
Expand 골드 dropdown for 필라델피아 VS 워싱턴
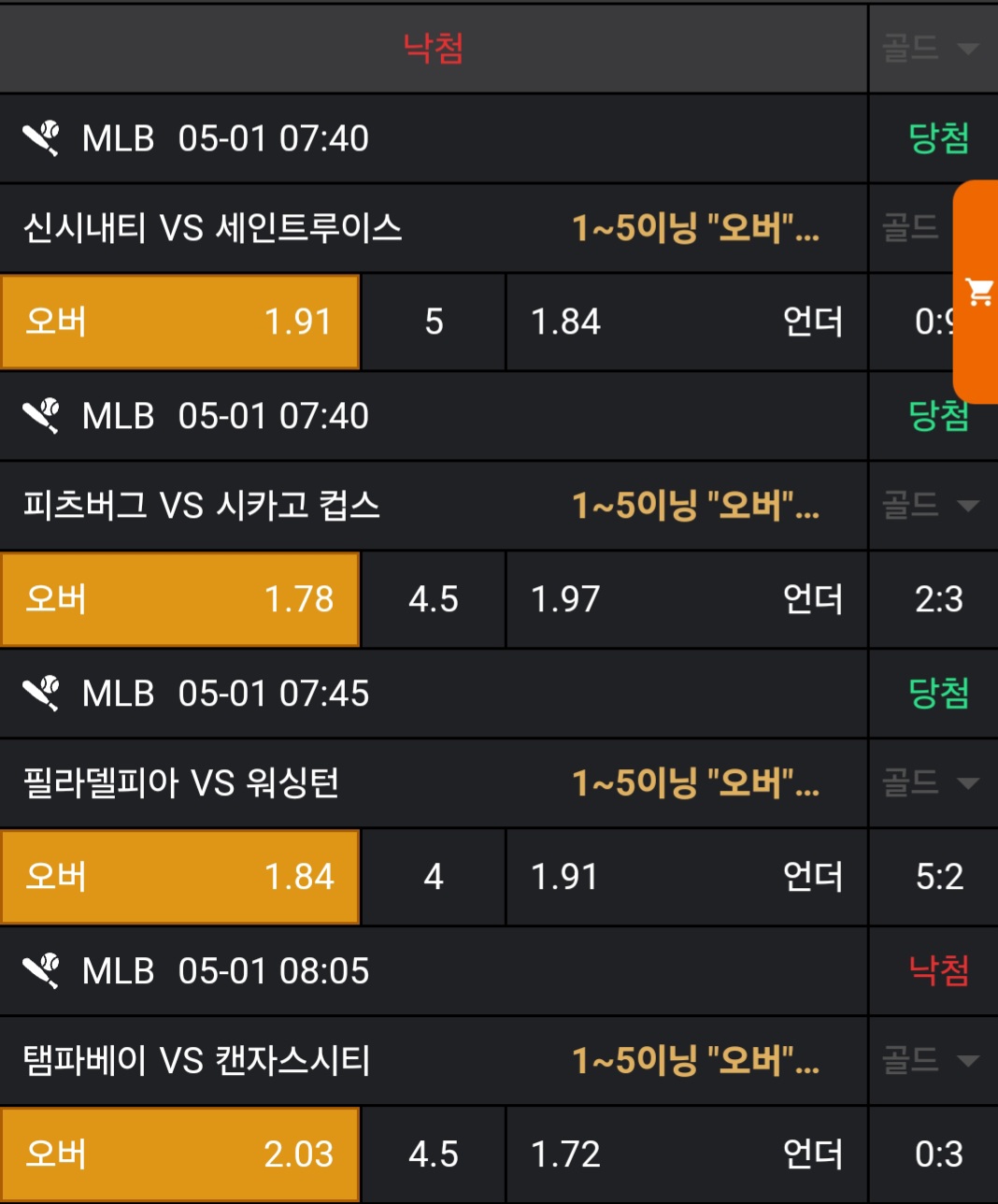pyautogui.click(x=931, y=783)
